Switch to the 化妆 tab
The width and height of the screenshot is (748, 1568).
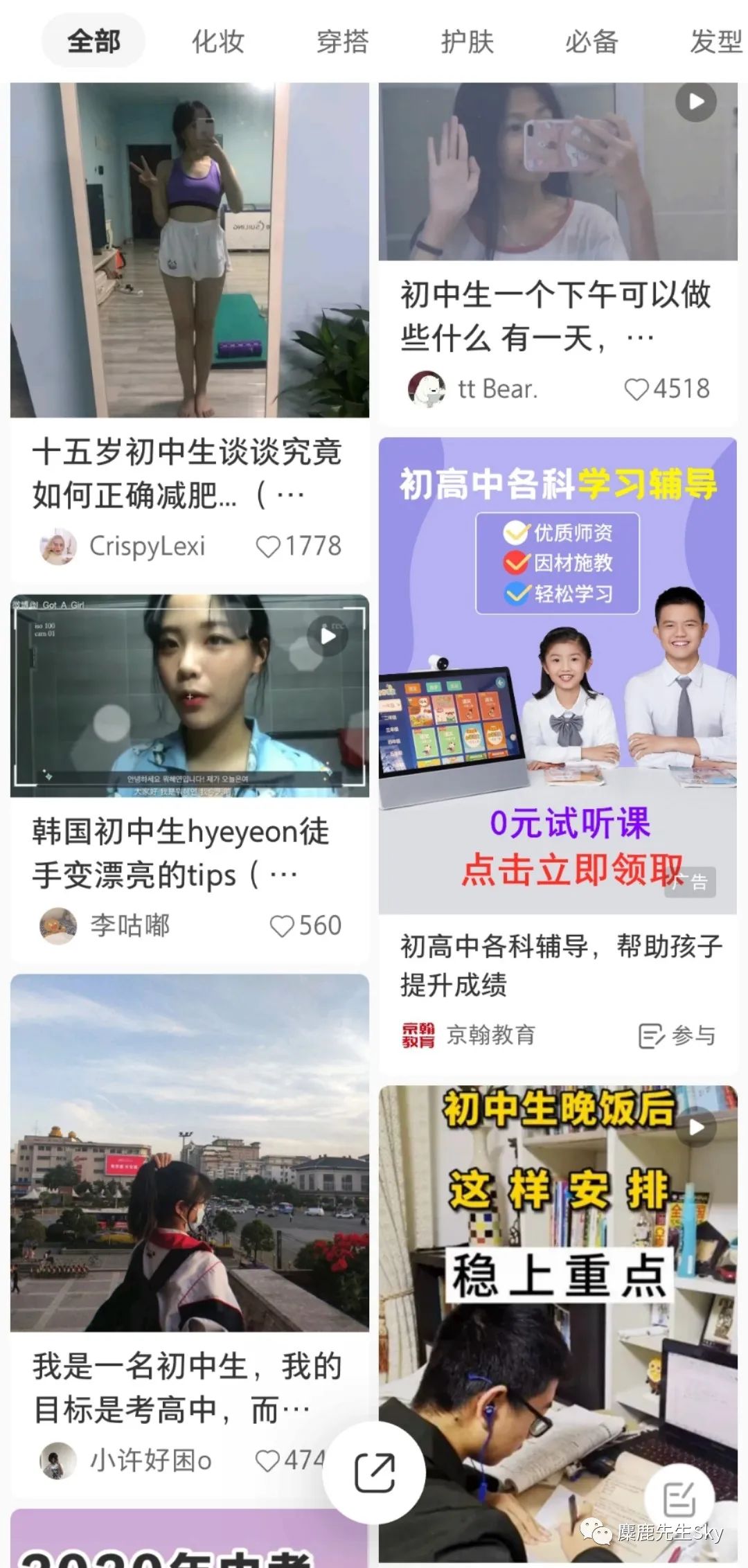tap(218, 42)
